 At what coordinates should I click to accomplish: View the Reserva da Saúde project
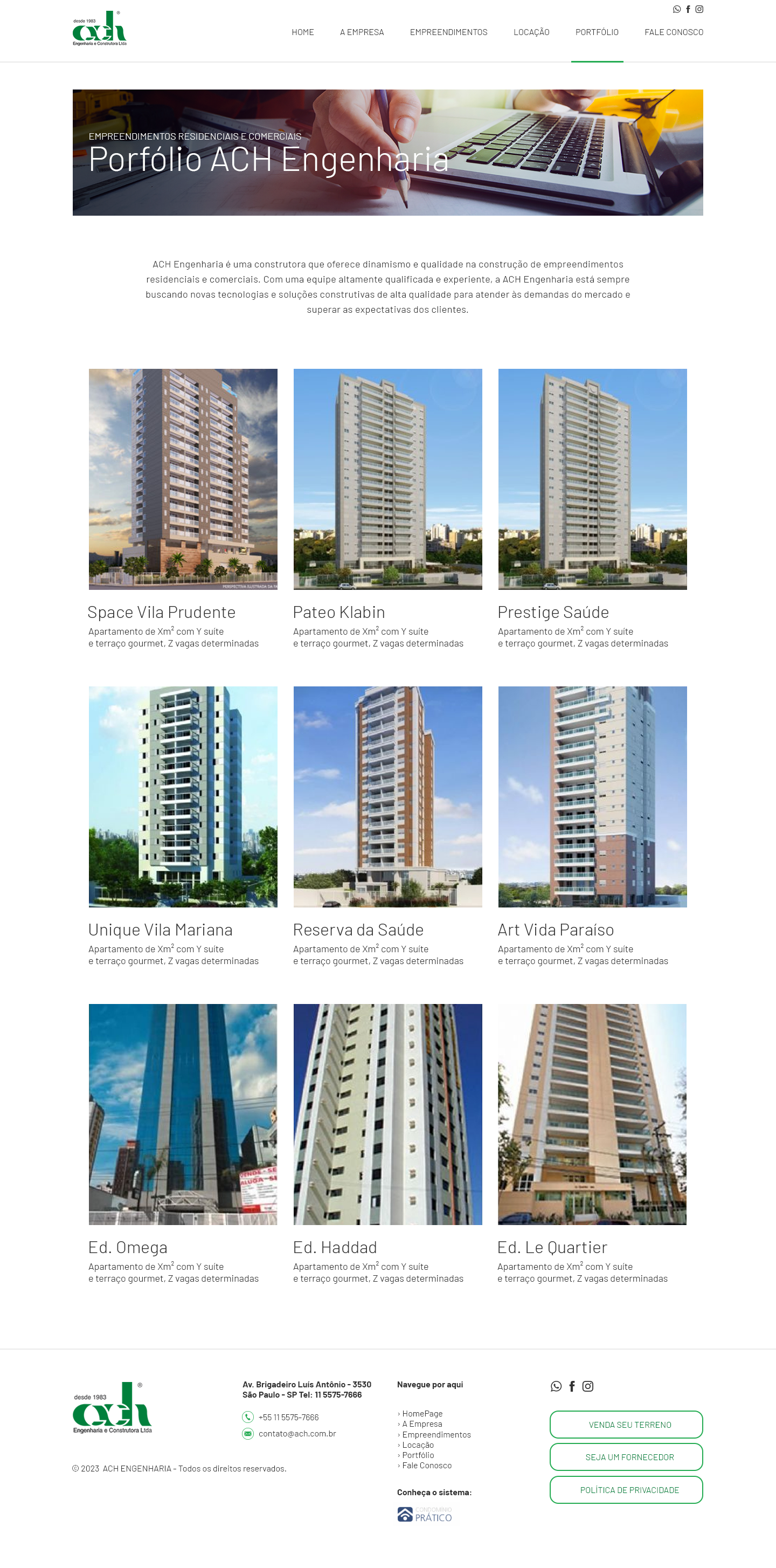click(x=387, y=796)
